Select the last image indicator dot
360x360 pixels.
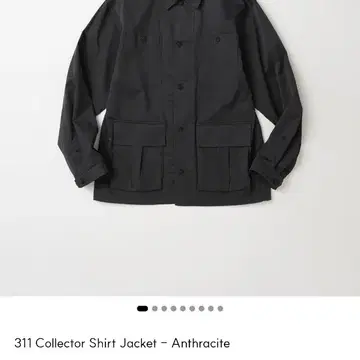click(x=220, y=309)
